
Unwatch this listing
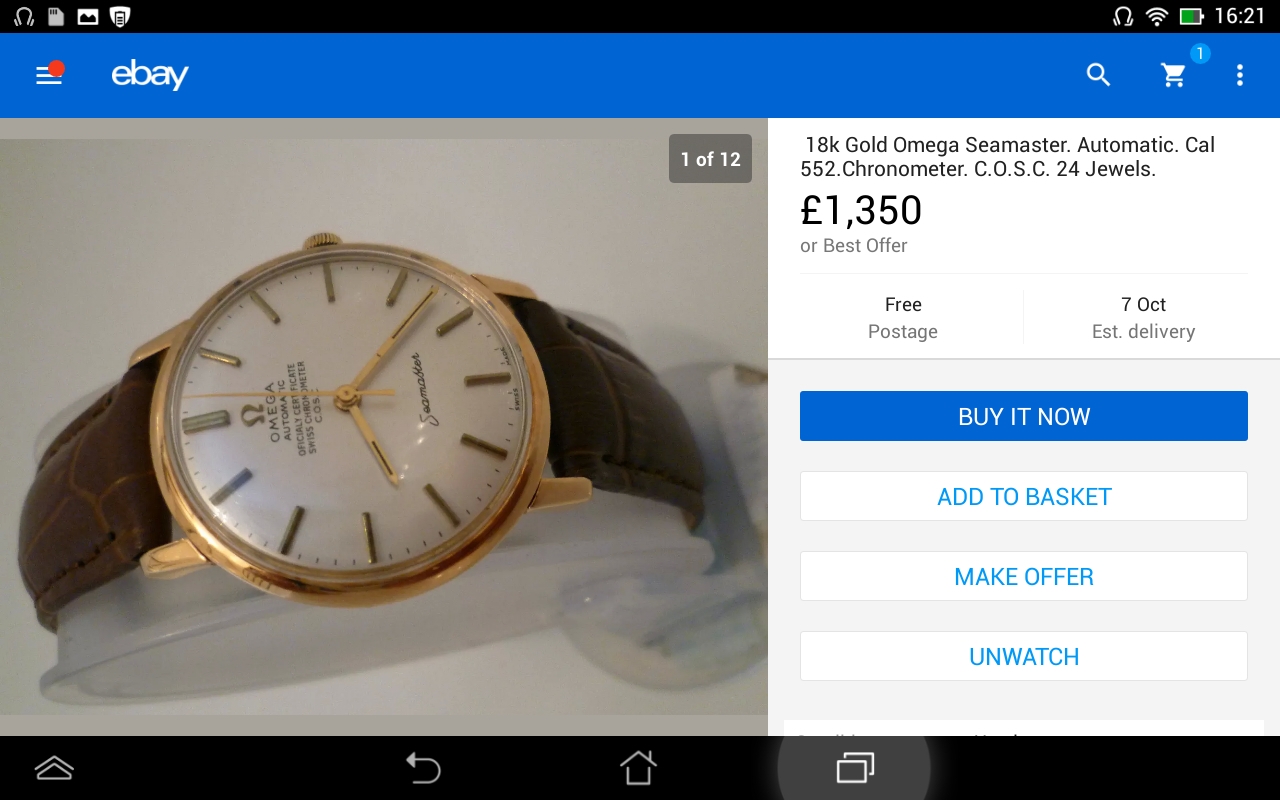point(1024,656)
